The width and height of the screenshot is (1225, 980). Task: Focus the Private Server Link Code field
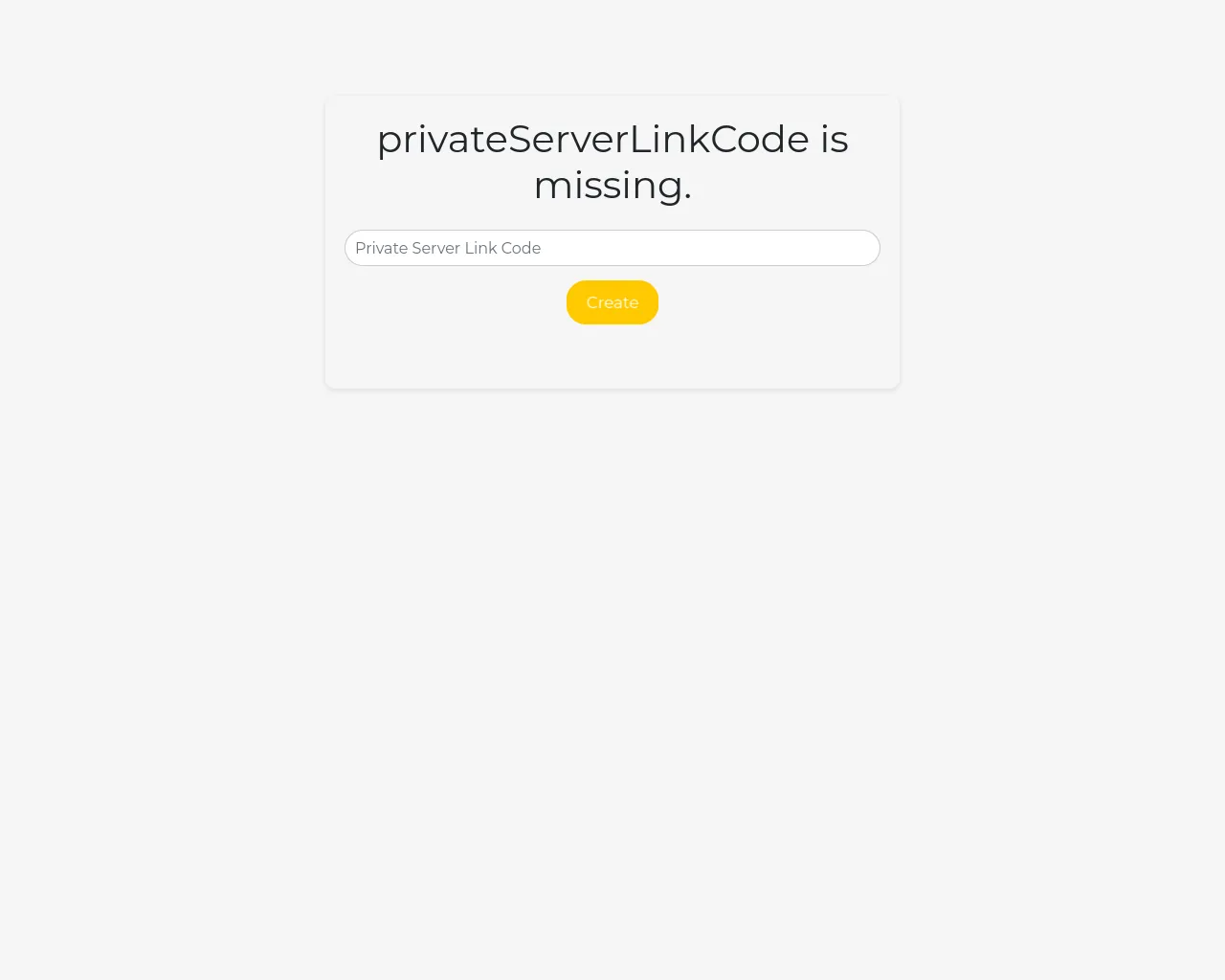click(x=612, y=248)
